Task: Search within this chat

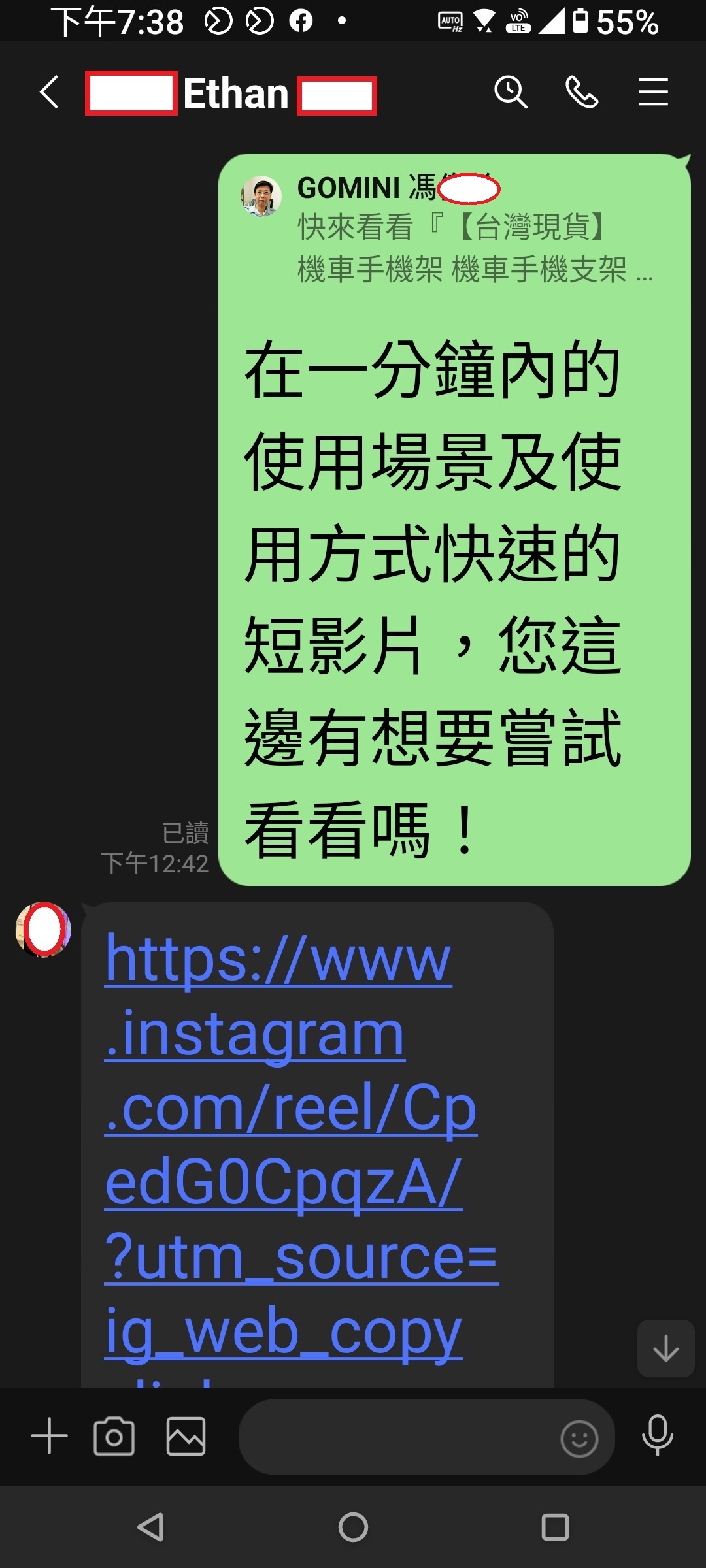Action: coord(511,92)
